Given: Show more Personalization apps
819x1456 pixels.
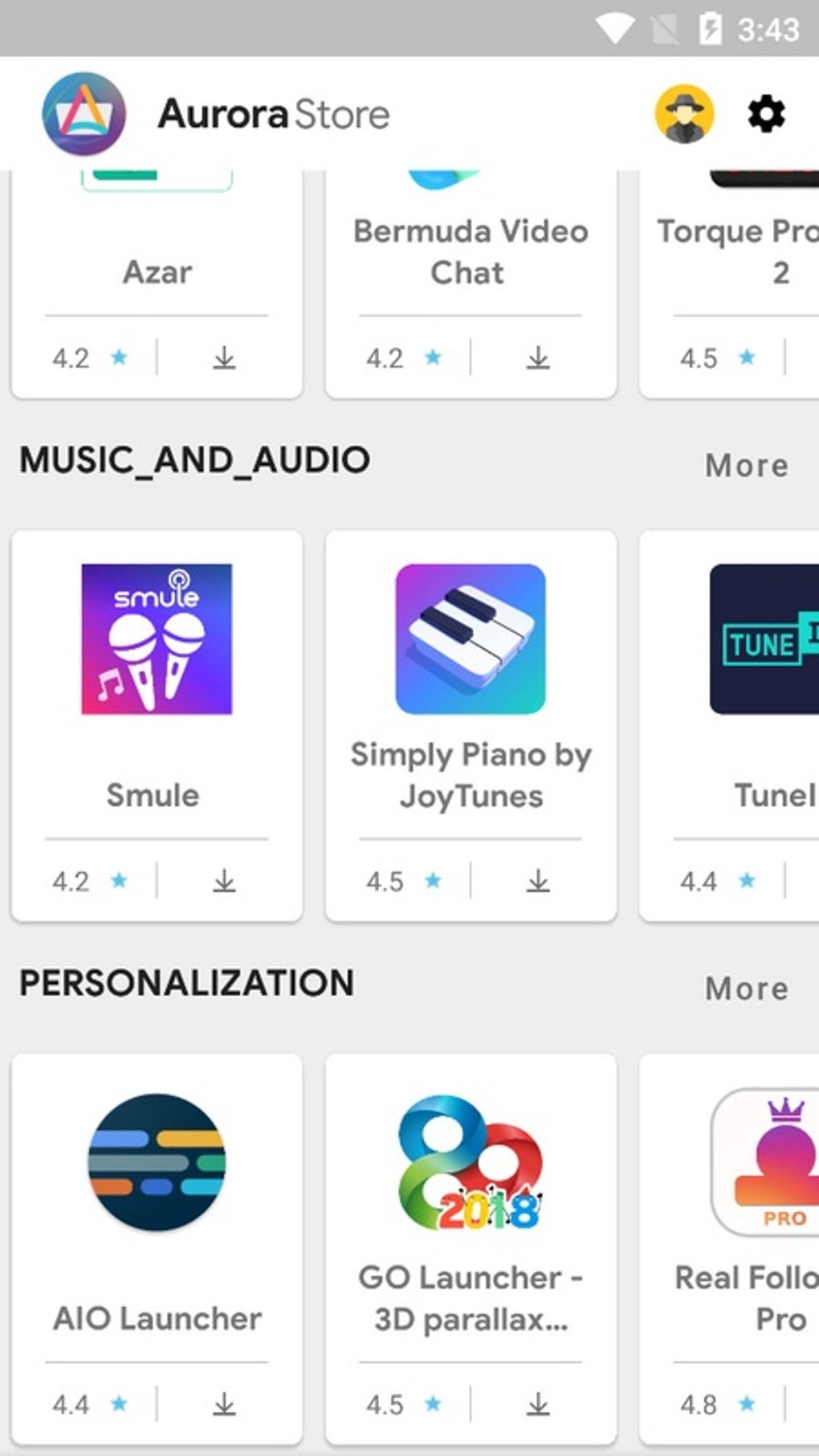Looking at the screenshot, I should pyautogui.click(x=747, y=989).
